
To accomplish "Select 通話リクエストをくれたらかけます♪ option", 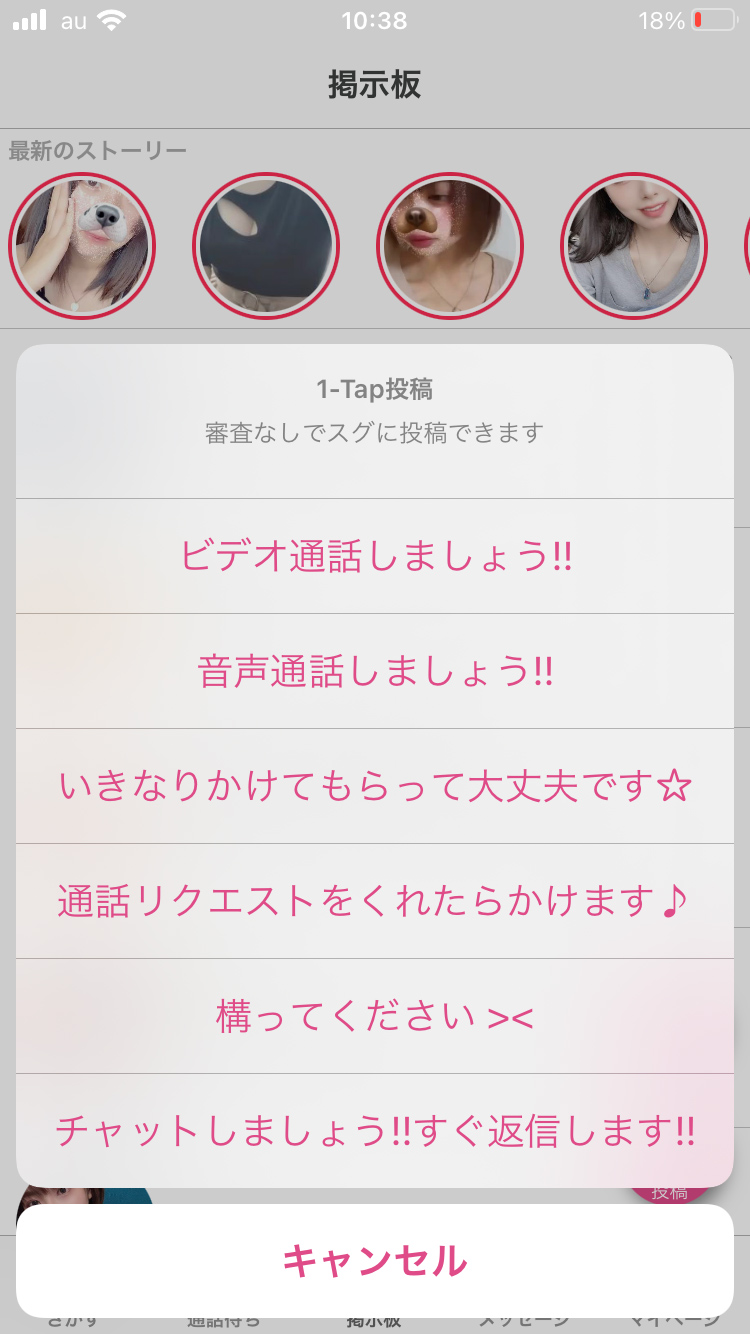I will point(375,901).
